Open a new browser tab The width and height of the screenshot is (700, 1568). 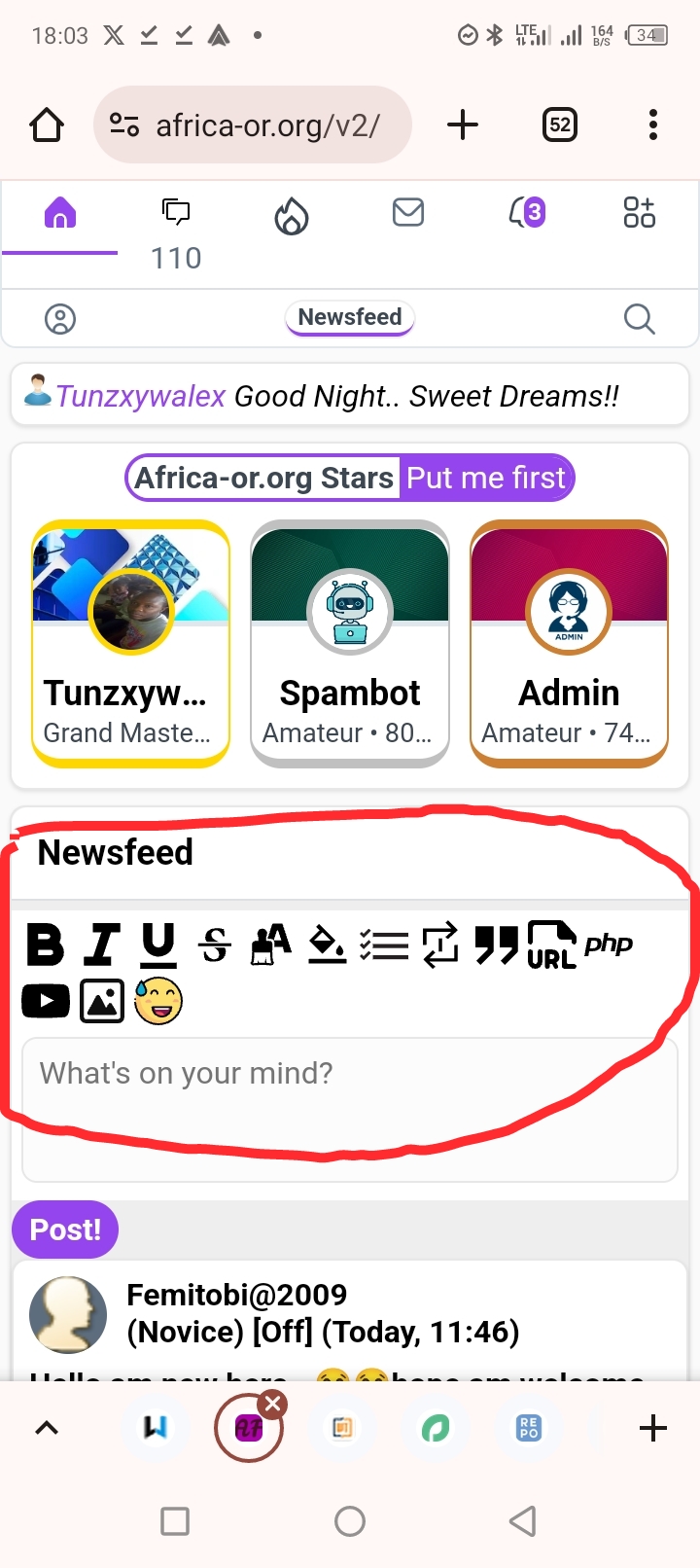pyautogui.click(x=463, y=125)
